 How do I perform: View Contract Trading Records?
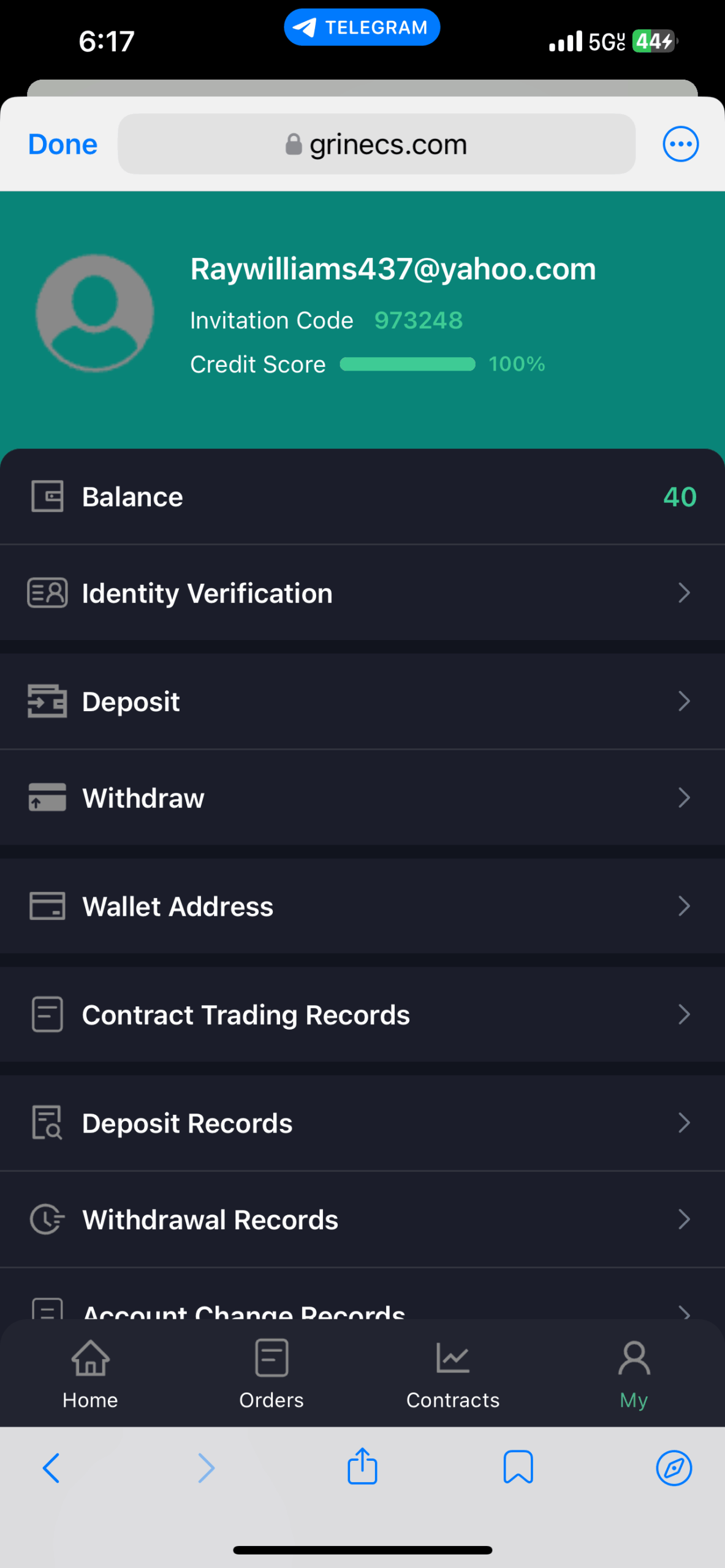[362, 1015]
